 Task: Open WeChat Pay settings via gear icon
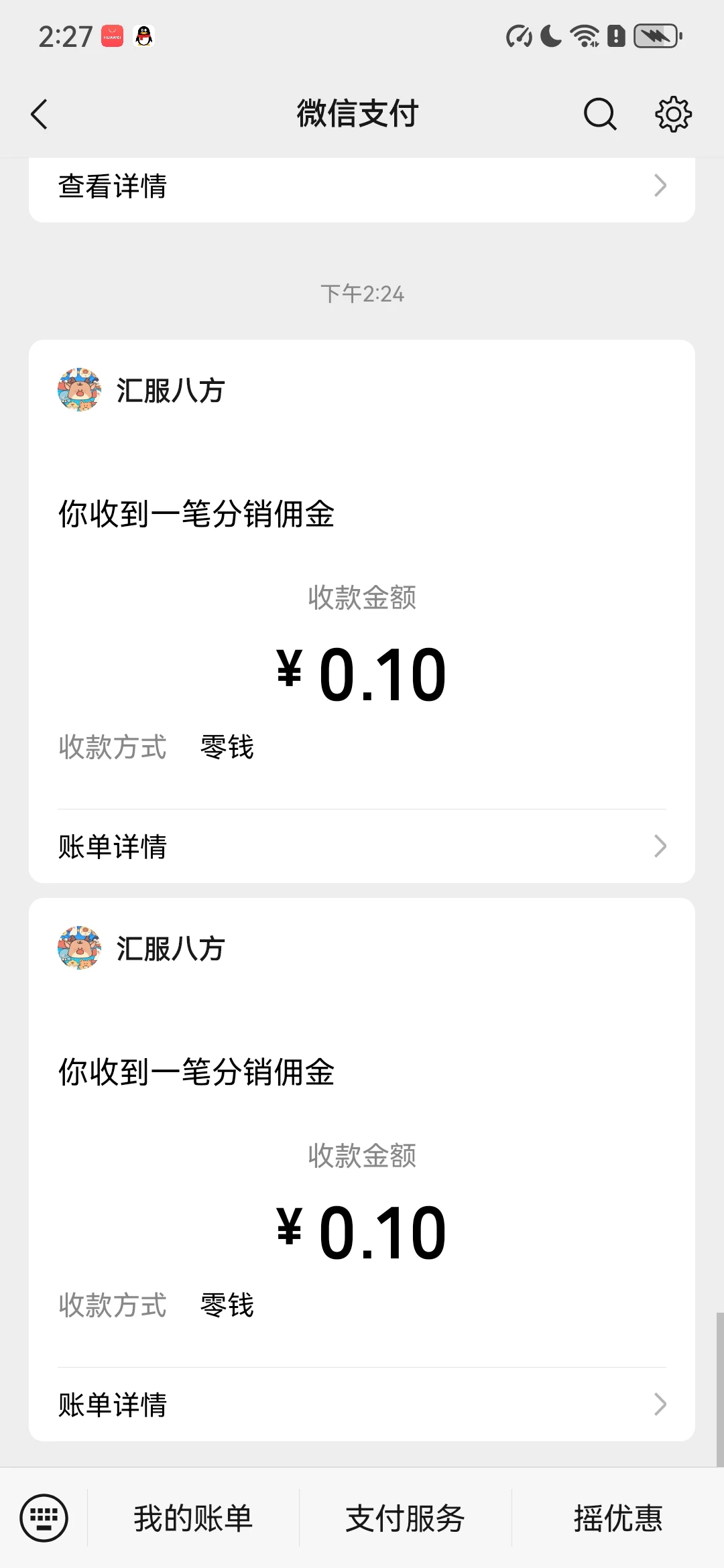(x=672, y=113)
